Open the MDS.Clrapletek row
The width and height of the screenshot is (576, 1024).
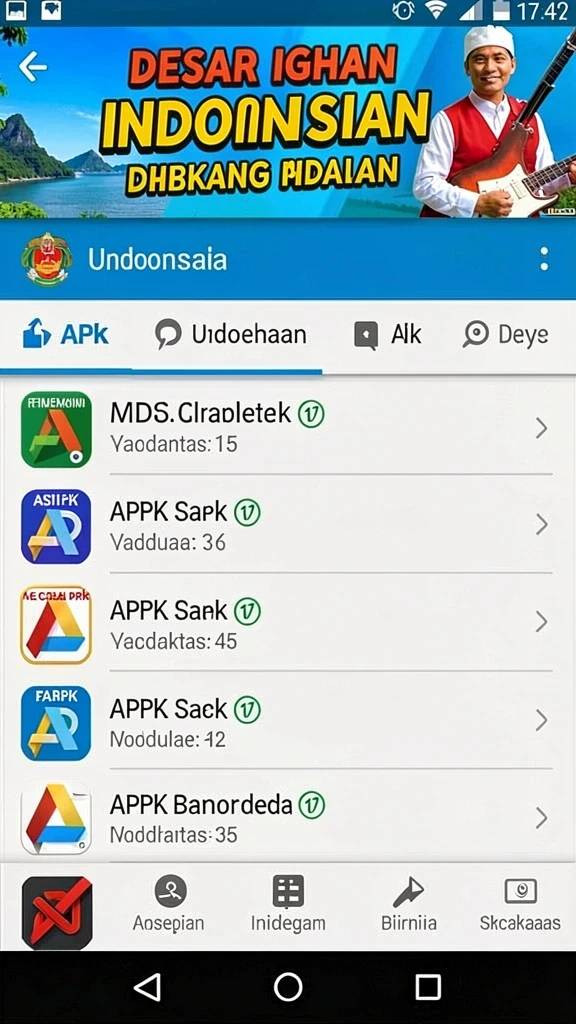point(288,428)
